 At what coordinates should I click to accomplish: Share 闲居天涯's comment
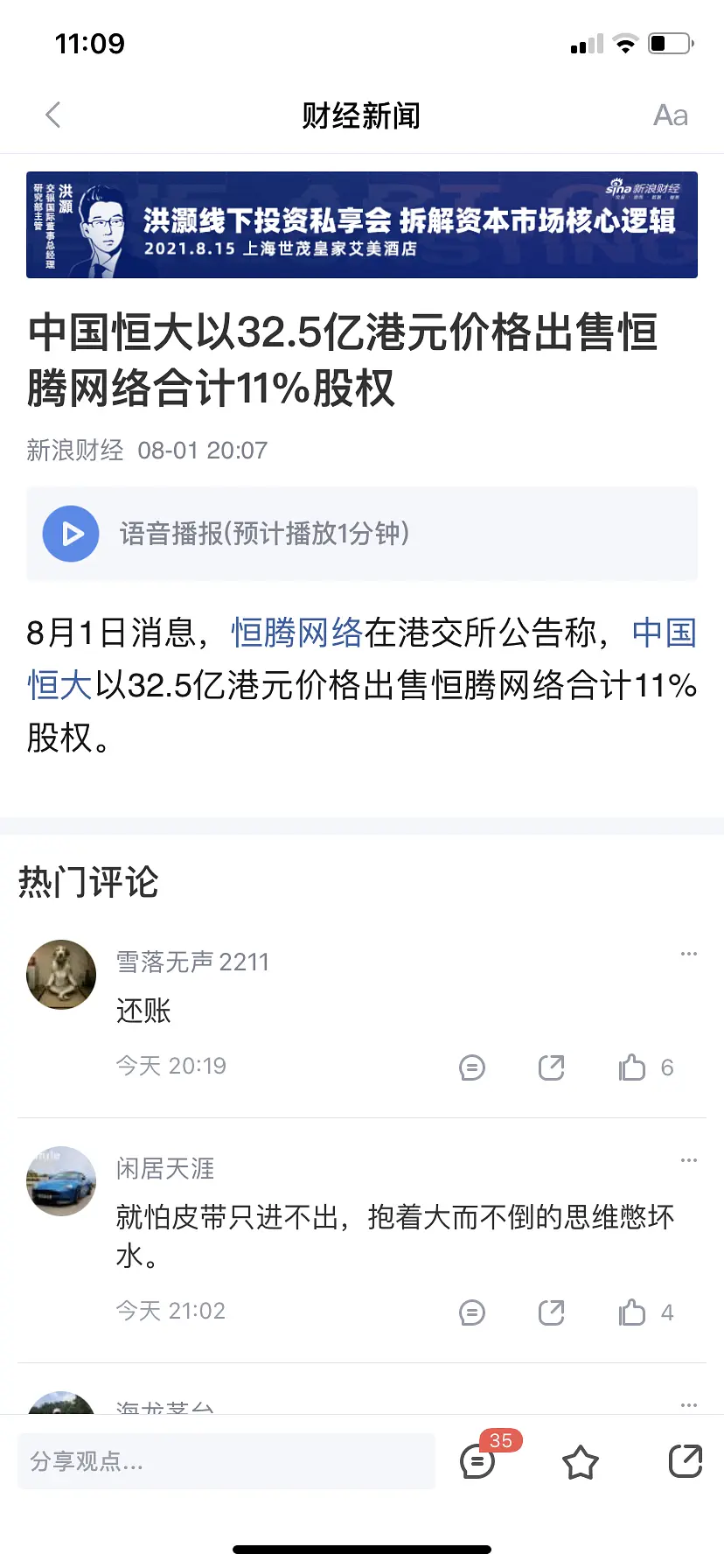pos(552,1312)
